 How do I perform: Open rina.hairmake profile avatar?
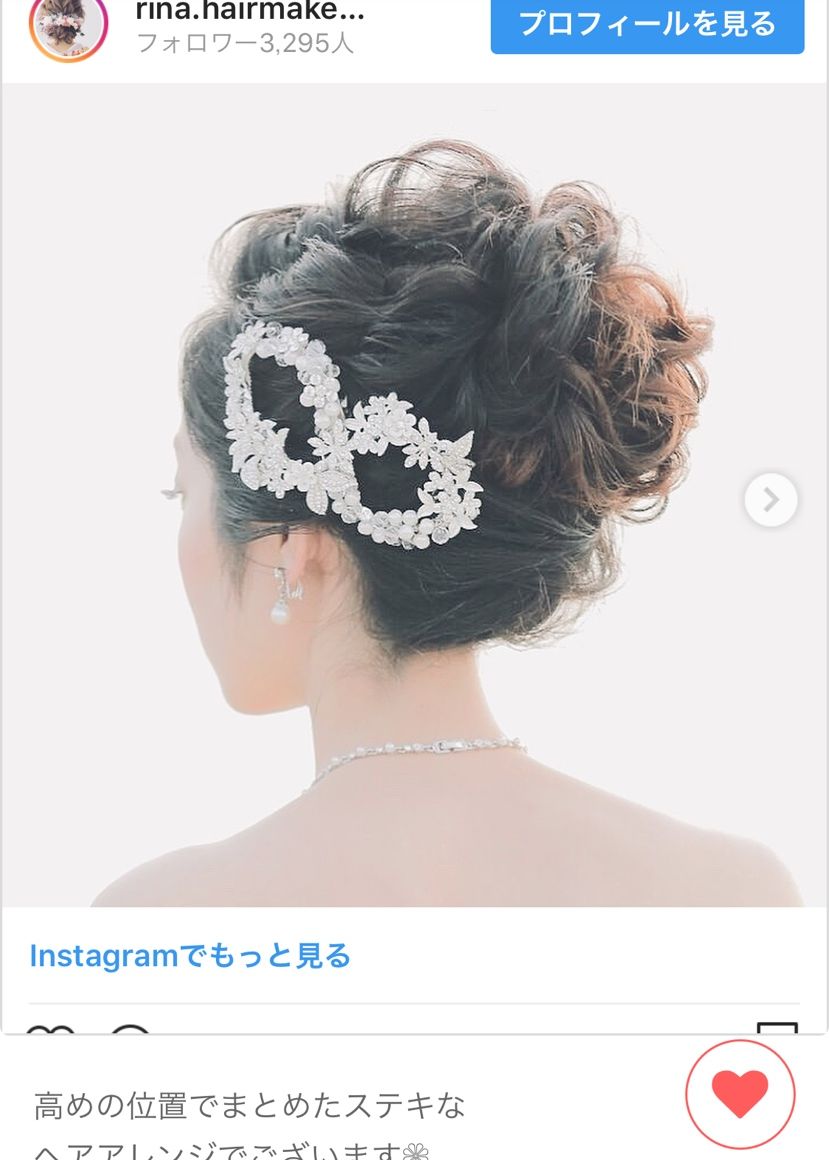(68, 25)
